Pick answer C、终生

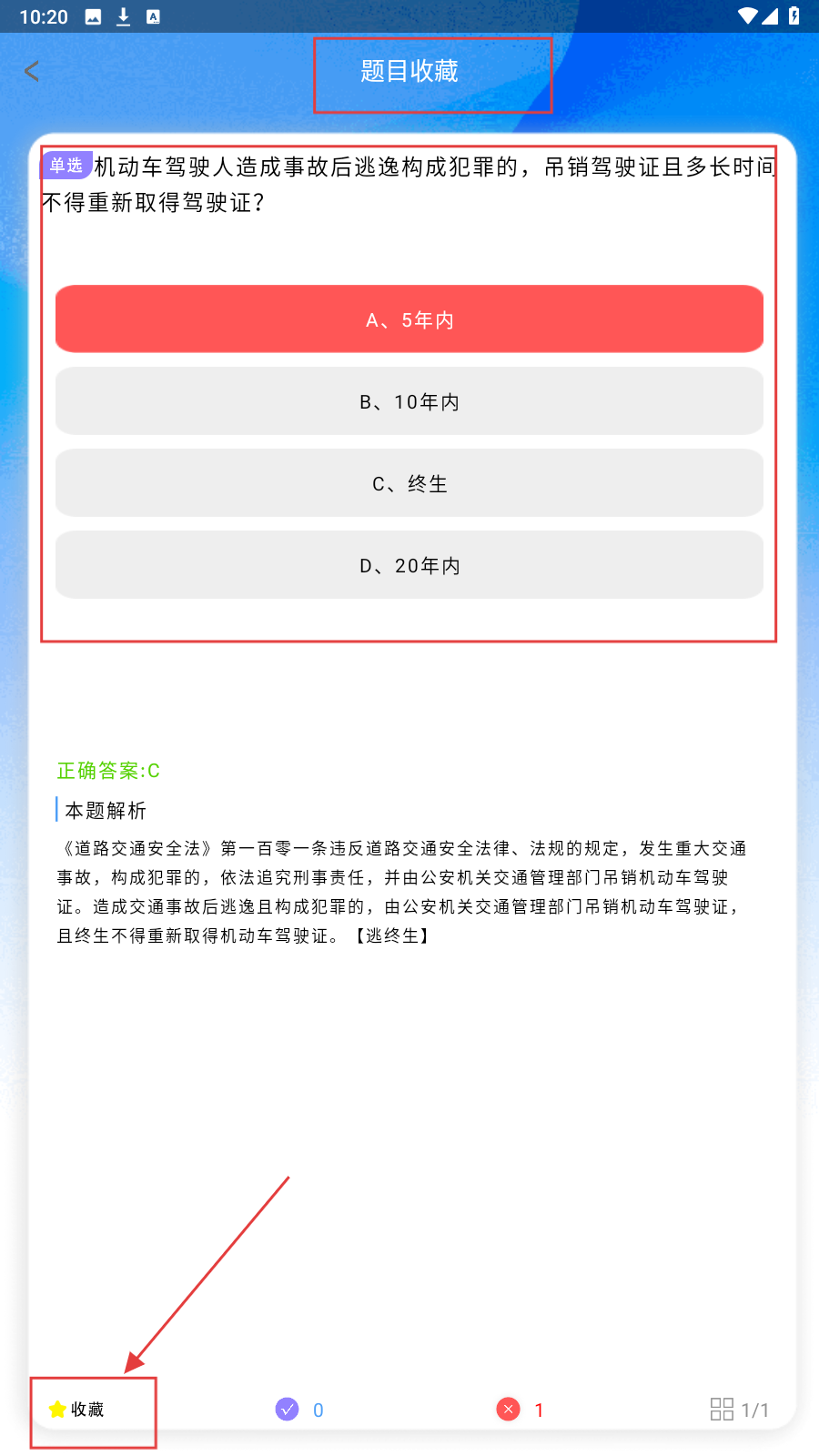[x=409, y=483]
